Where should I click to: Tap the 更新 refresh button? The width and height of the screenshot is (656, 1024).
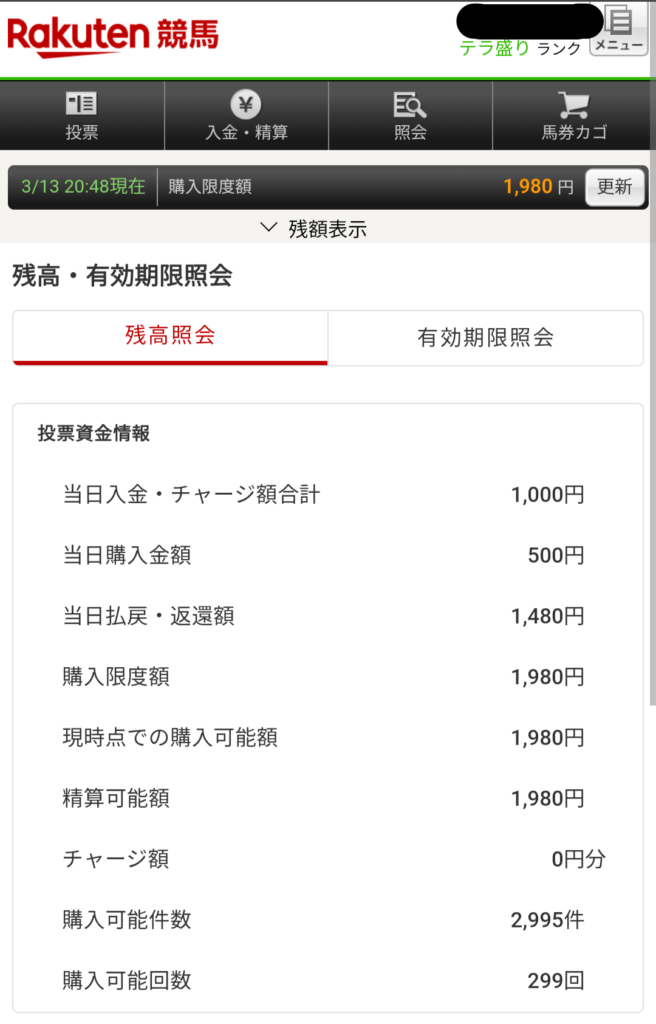pyautogui.click(x=614, y=187)
